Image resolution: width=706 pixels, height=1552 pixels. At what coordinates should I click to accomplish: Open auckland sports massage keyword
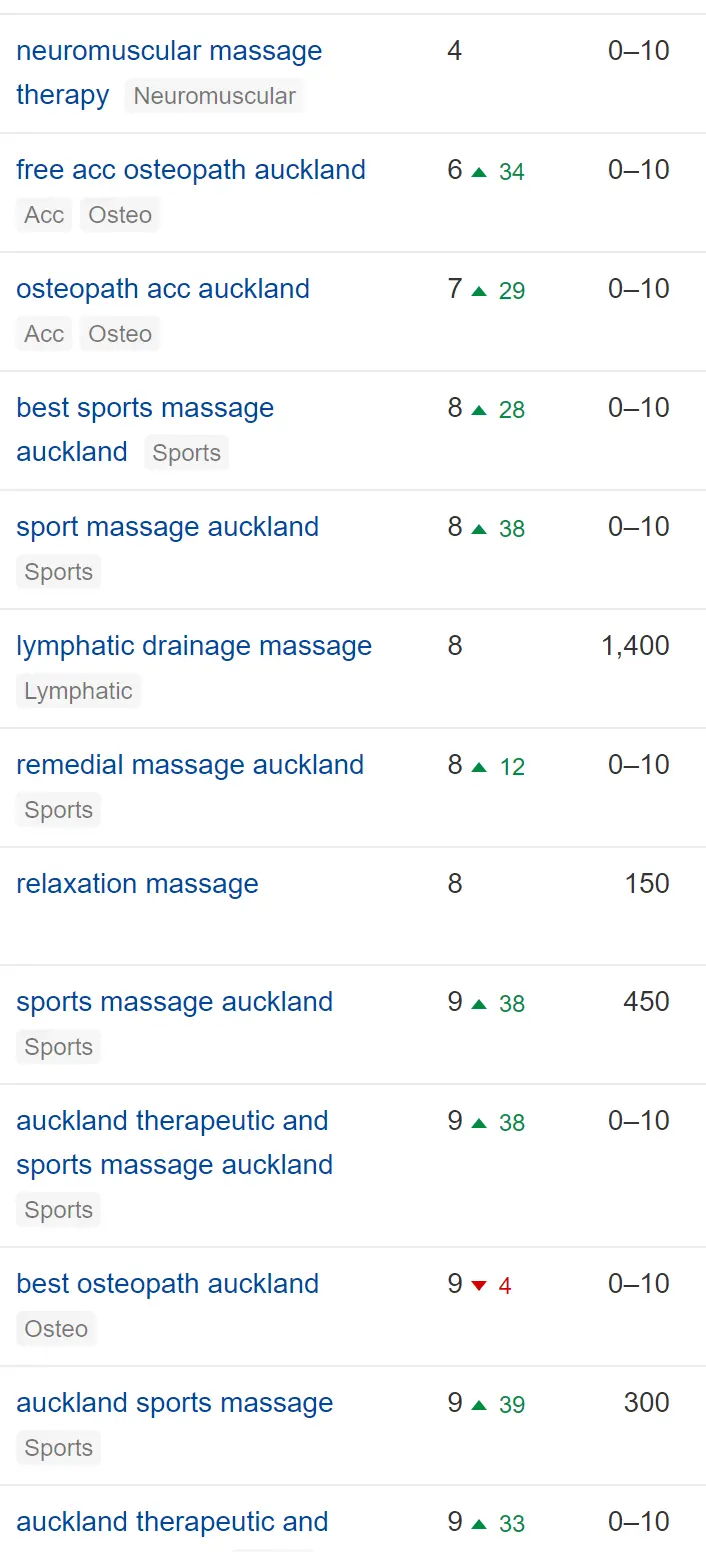174,1403
